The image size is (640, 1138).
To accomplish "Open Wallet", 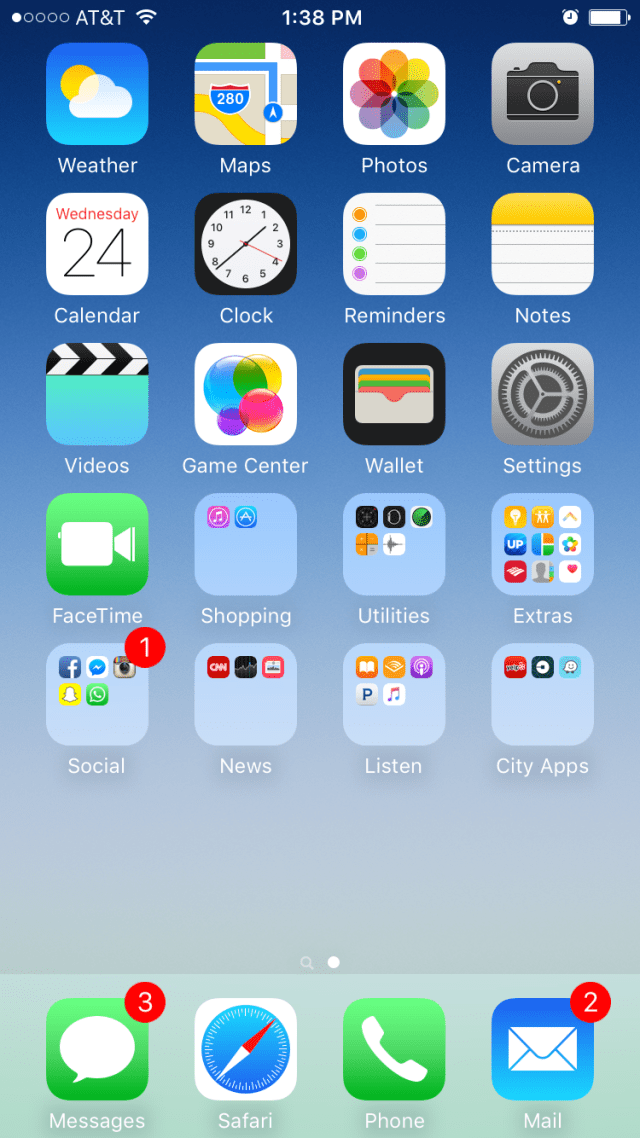I will click(394, 394).
